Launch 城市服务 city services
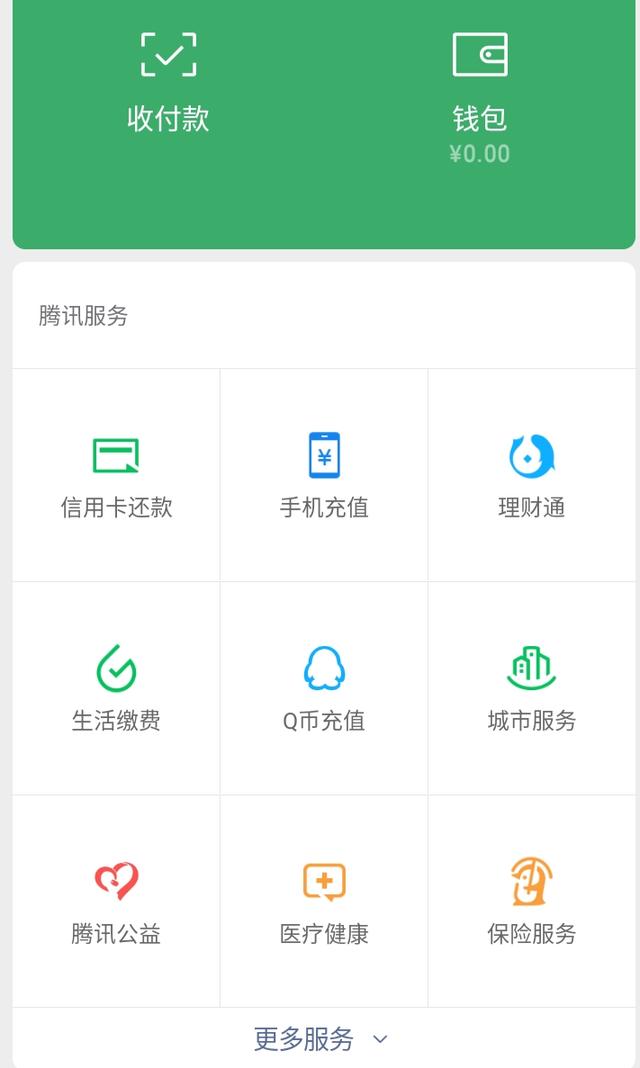 pos(531,689)
